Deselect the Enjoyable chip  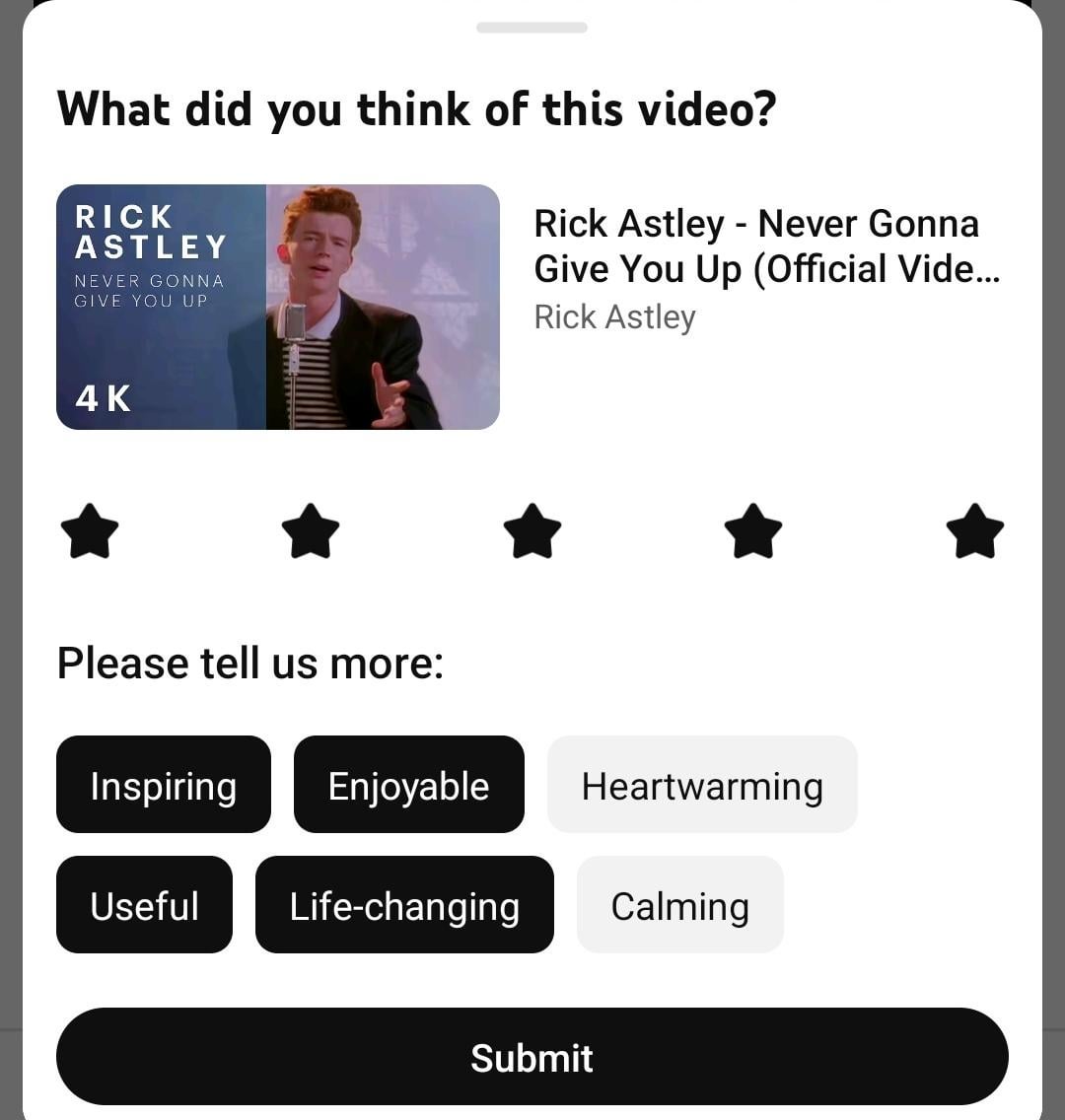408,785
